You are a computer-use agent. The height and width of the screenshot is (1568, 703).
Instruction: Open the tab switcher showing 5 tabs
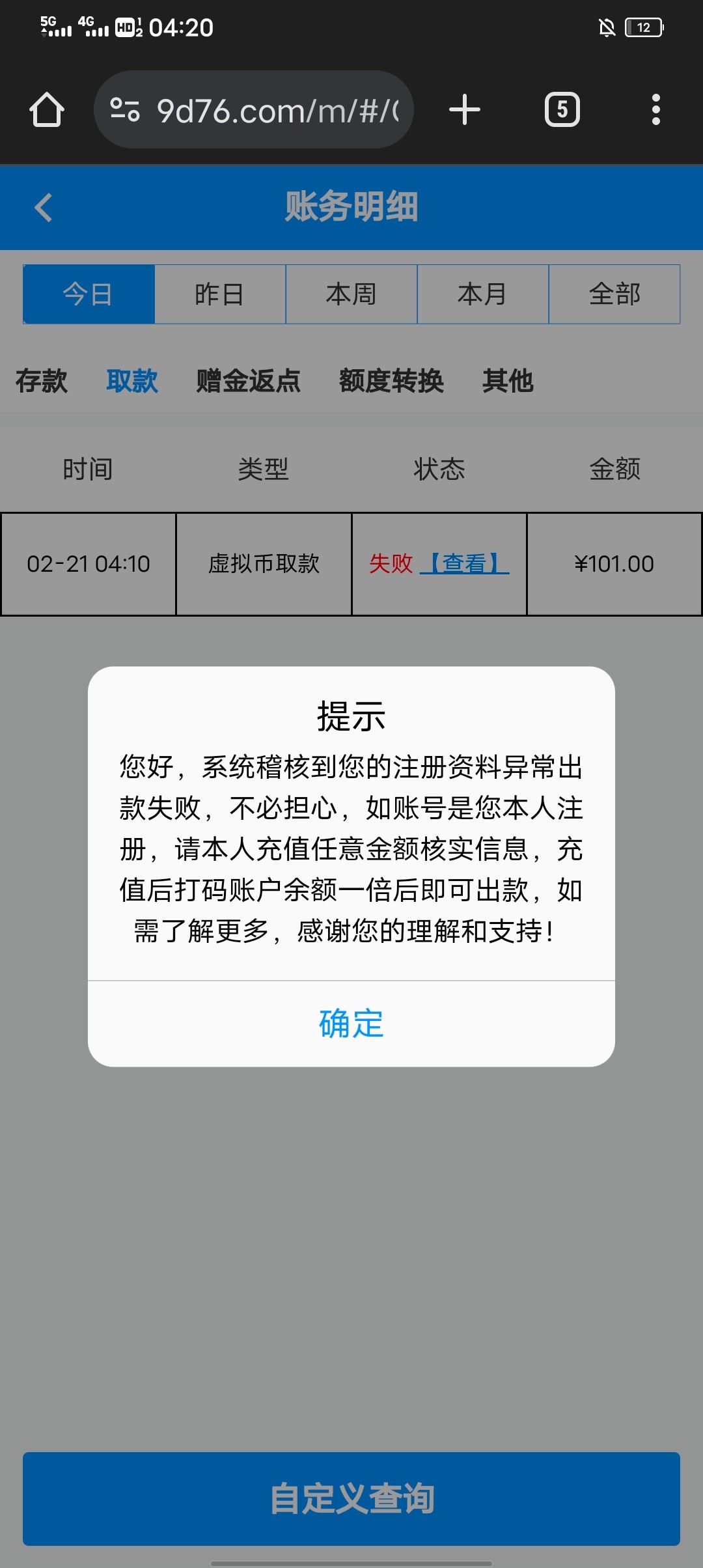562,109
